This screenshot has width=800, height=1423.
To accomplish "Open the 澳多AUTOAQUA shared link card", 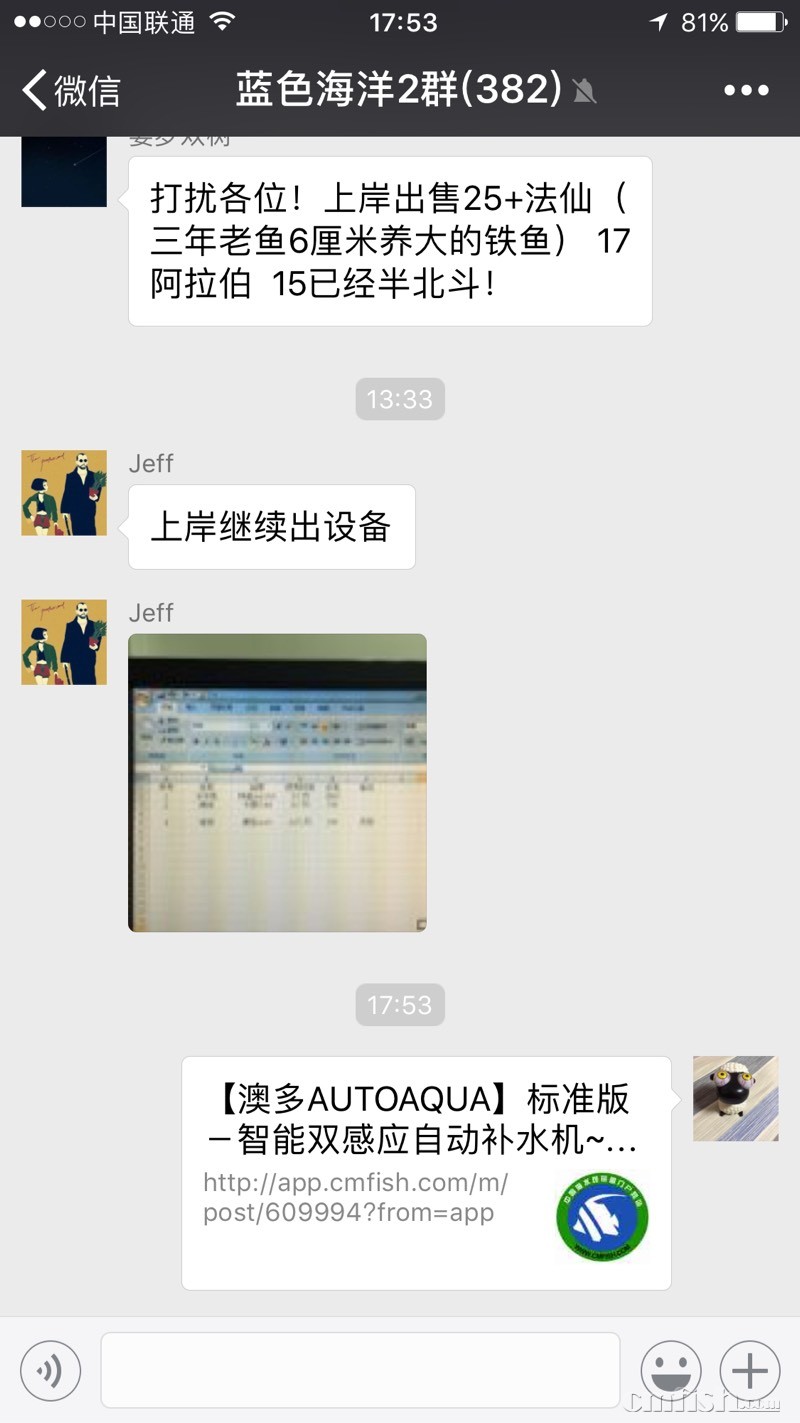I will click(x=426, y=1172).
